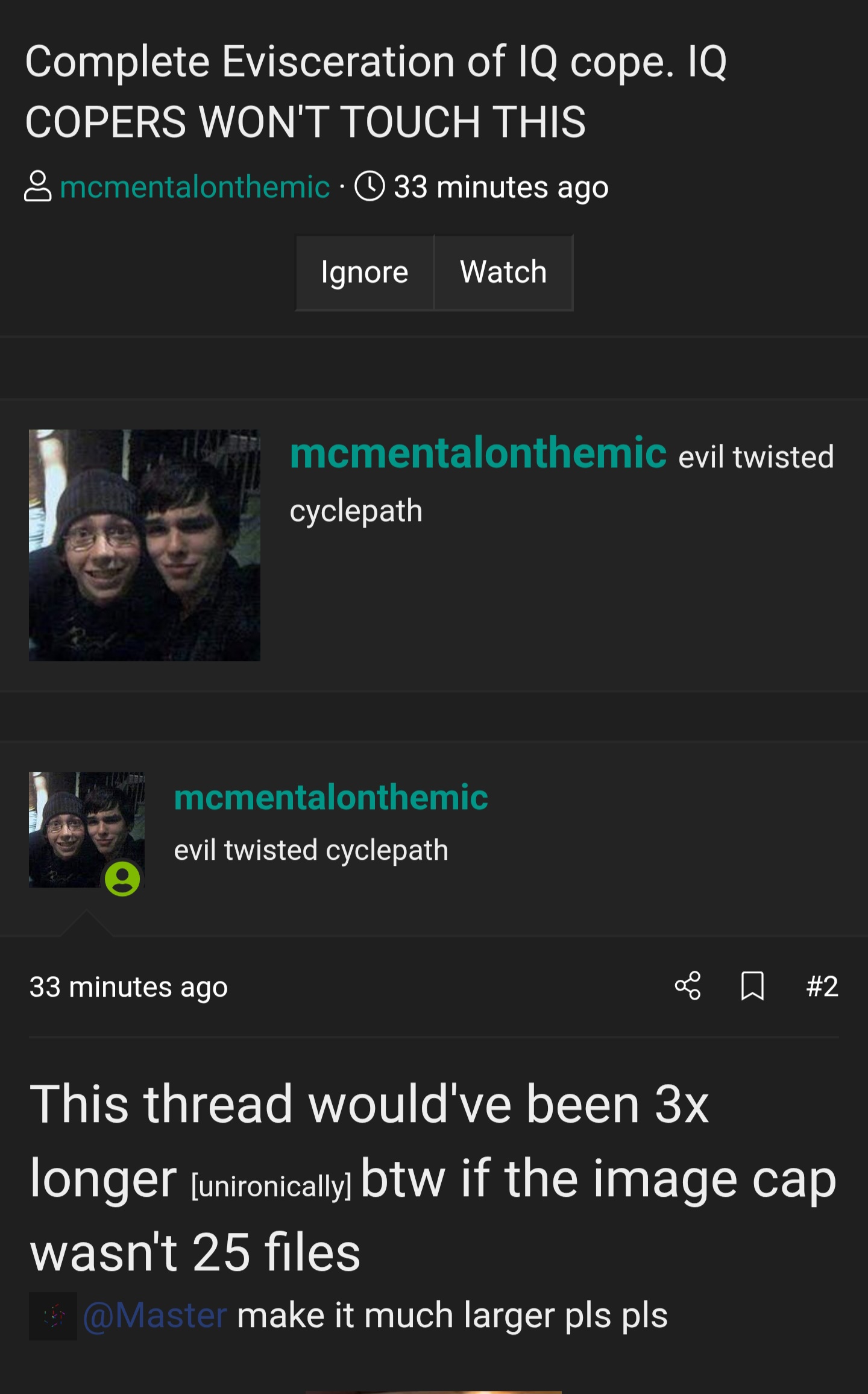Share post #2
Viewport: 868px width, 1394px height.
[688, 986]
